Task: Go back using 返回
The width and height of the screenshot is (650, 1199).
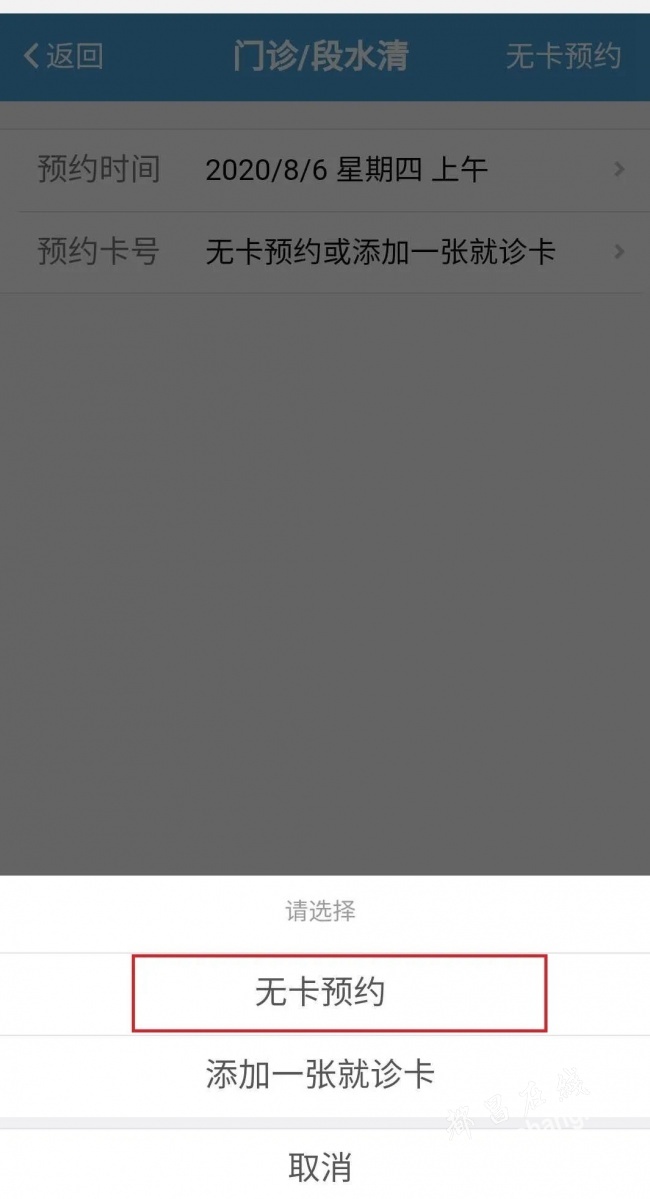Action: pos(63,56)
